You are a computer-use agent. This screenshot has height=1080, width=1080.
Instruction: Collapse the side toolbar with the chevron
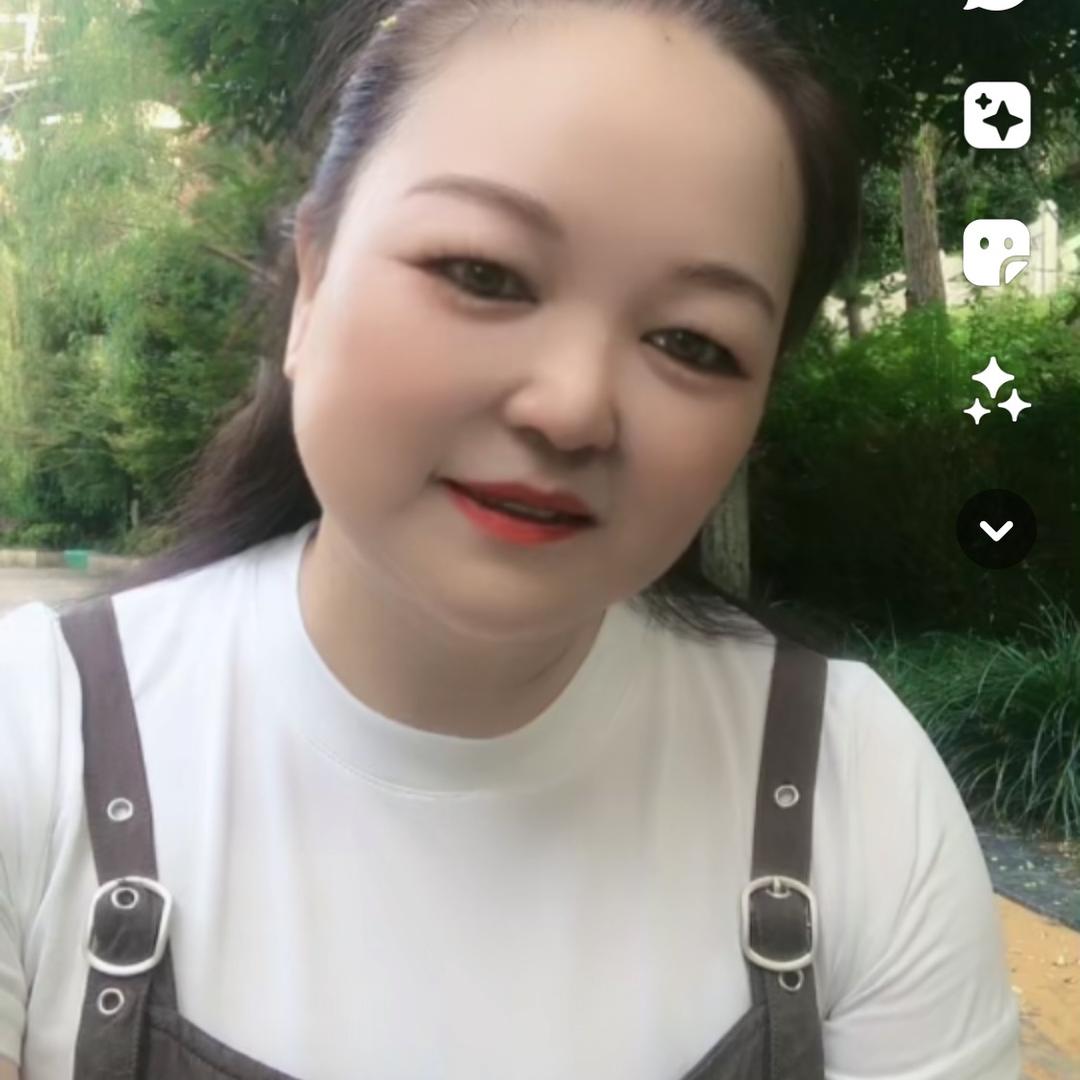(996, 530)
